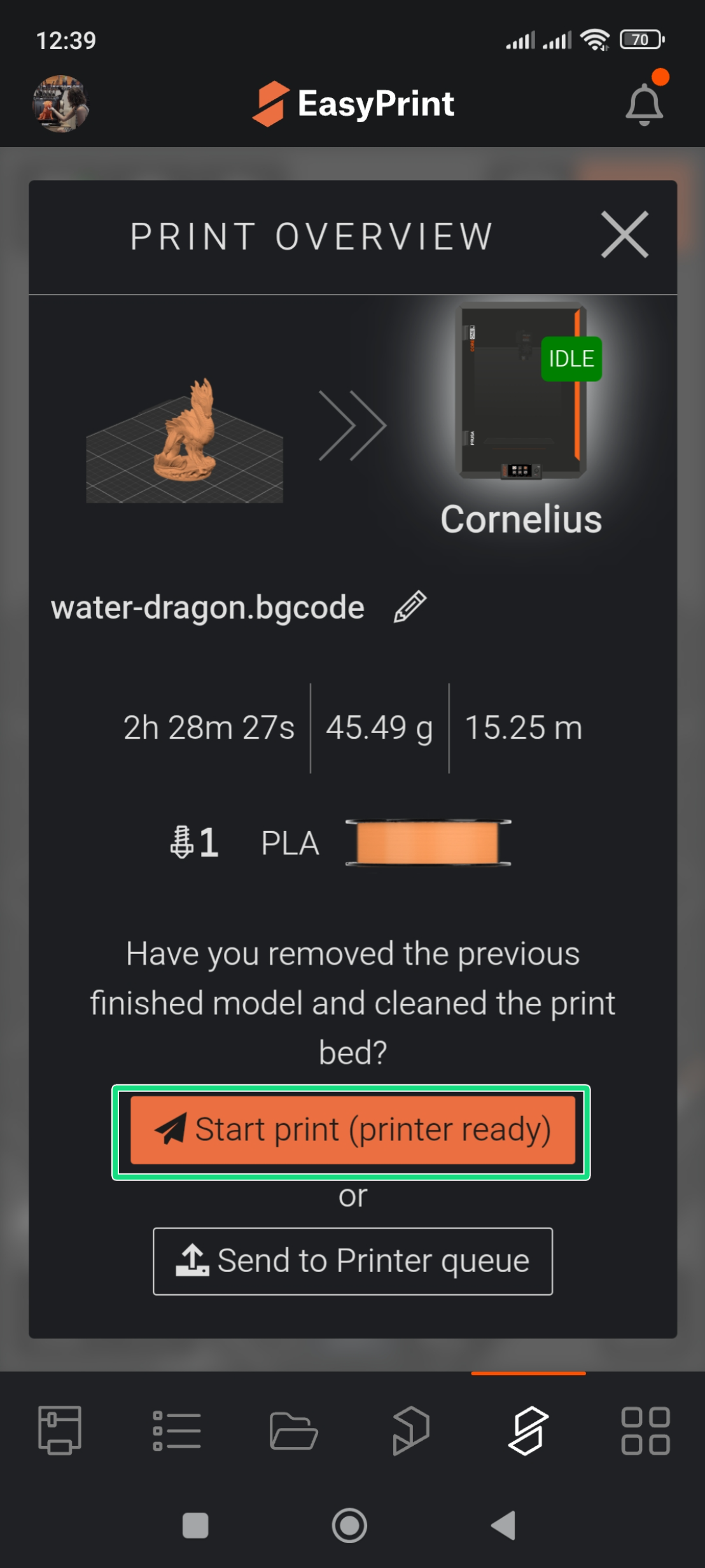
Task: Send the file to Printer queue
Action: (352, 1261)
